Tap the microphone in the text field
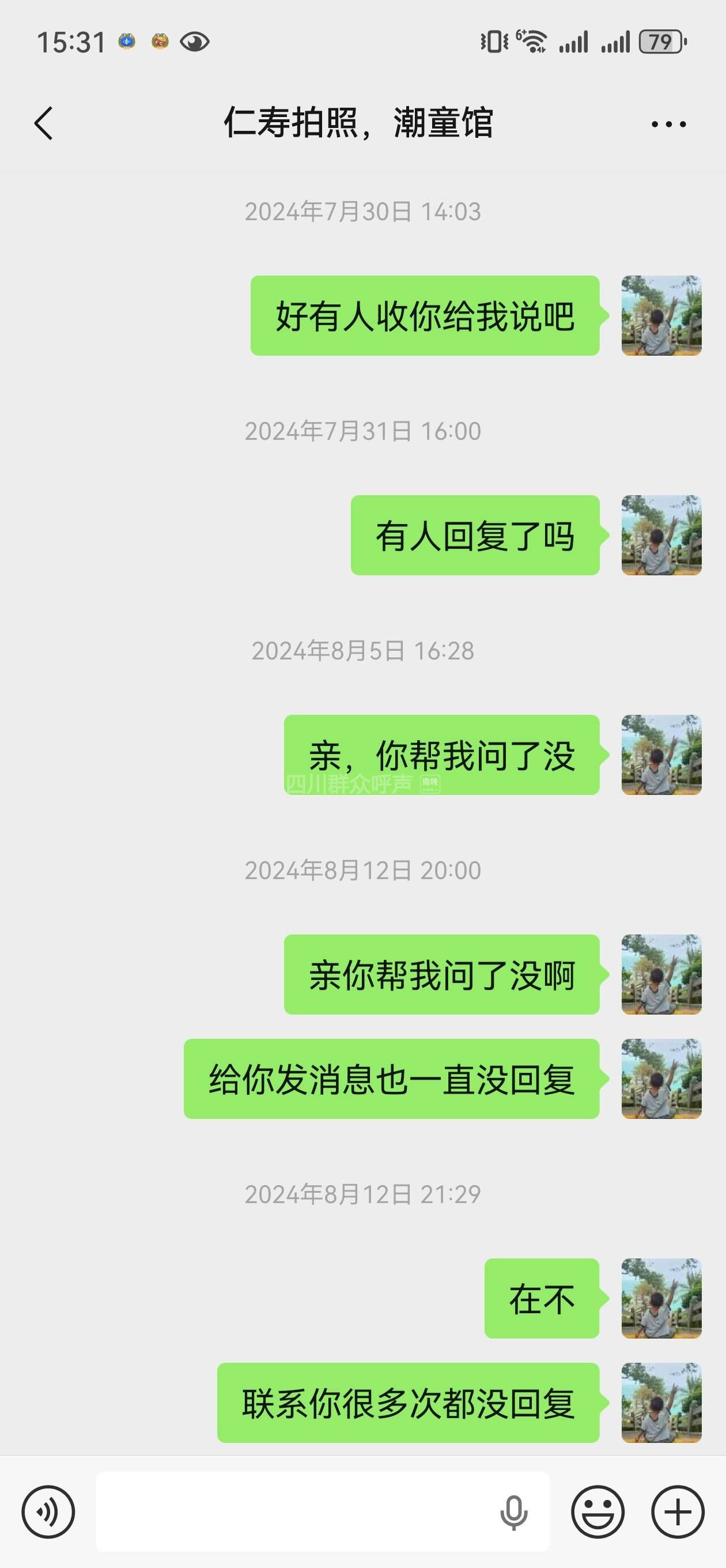Viewport: 726px width, 1568px height. coord(513,1512)
